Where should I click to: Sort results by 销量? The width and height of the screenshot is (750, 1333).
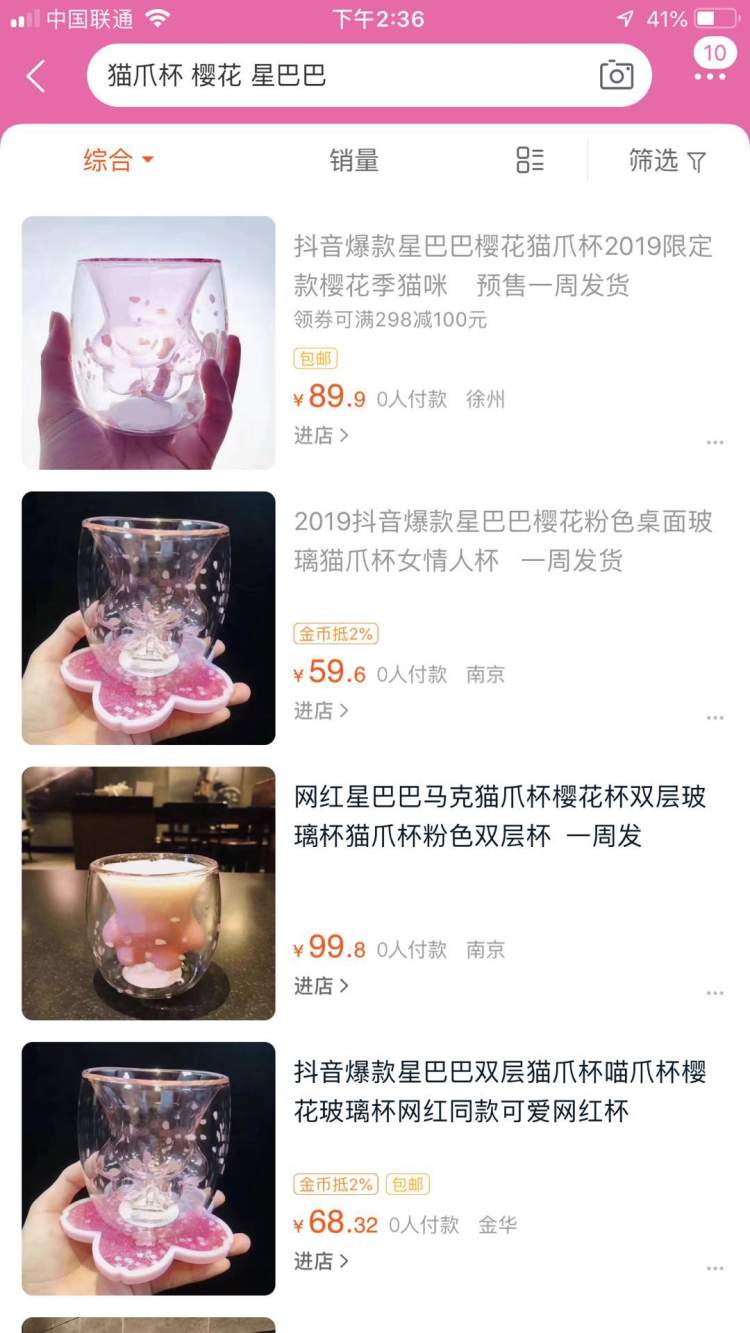tap(354, 160)
